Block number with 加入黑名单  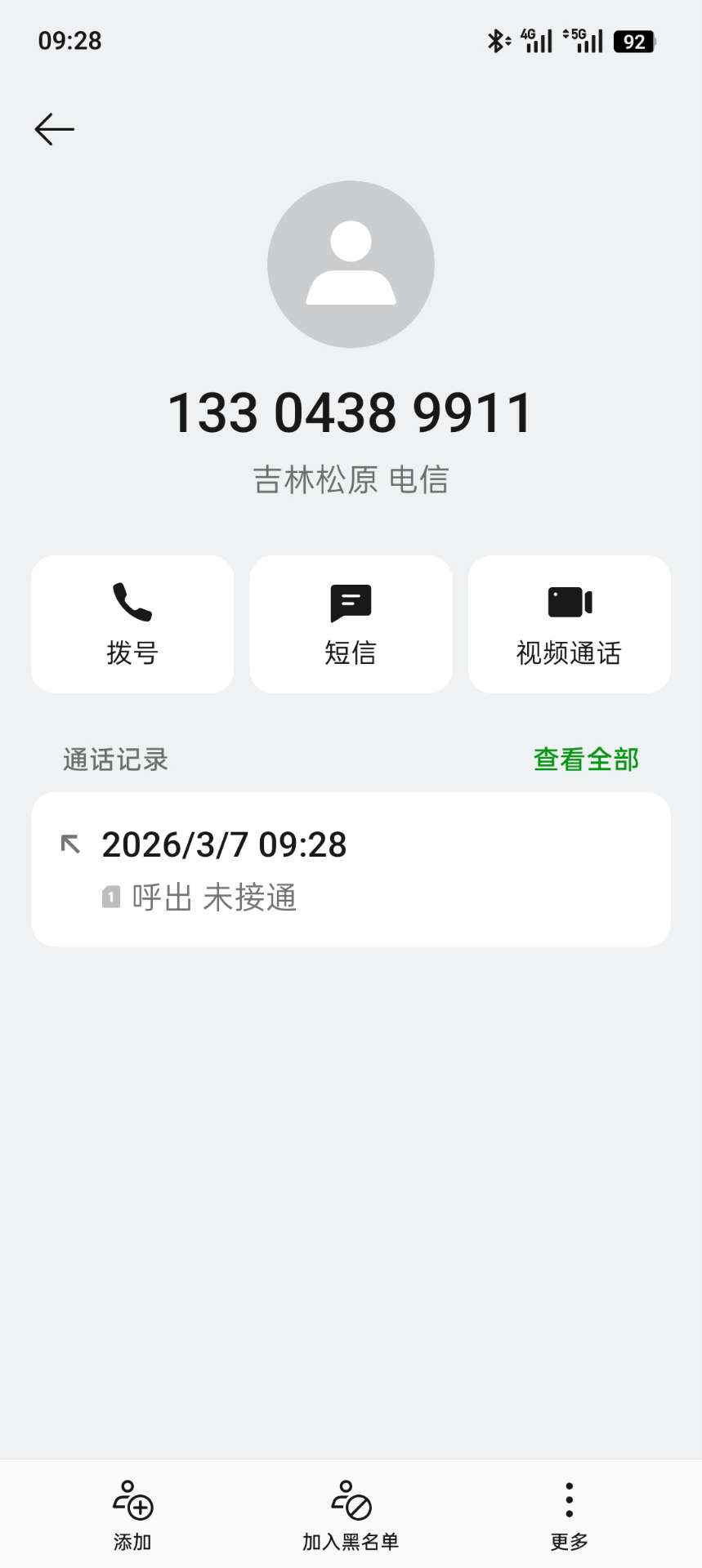coord(351,1514)
